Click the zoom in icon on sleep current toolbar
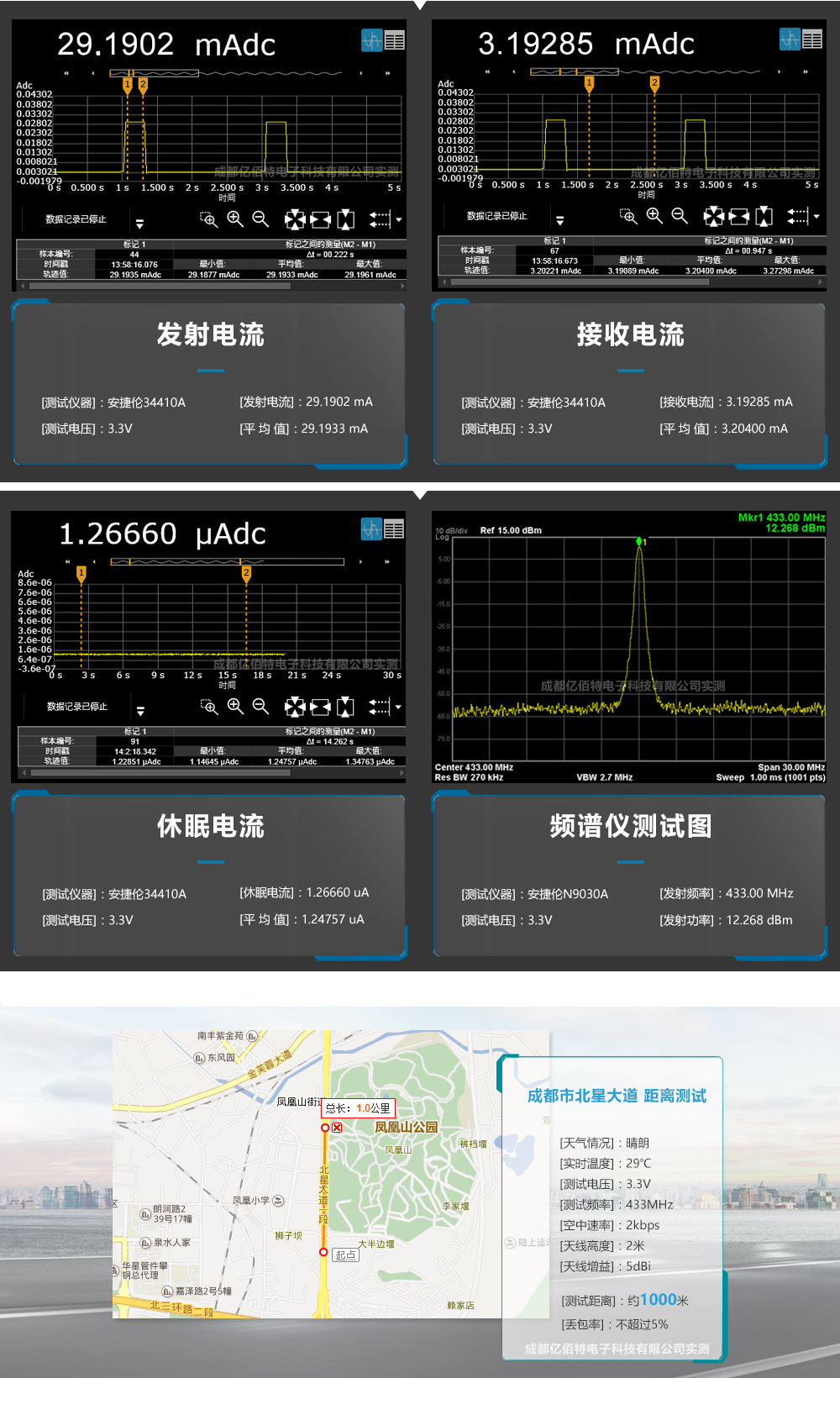Image resolution: width=840 pixels, height=1415 pixels. pyautogui.click(x=232, y=706)
